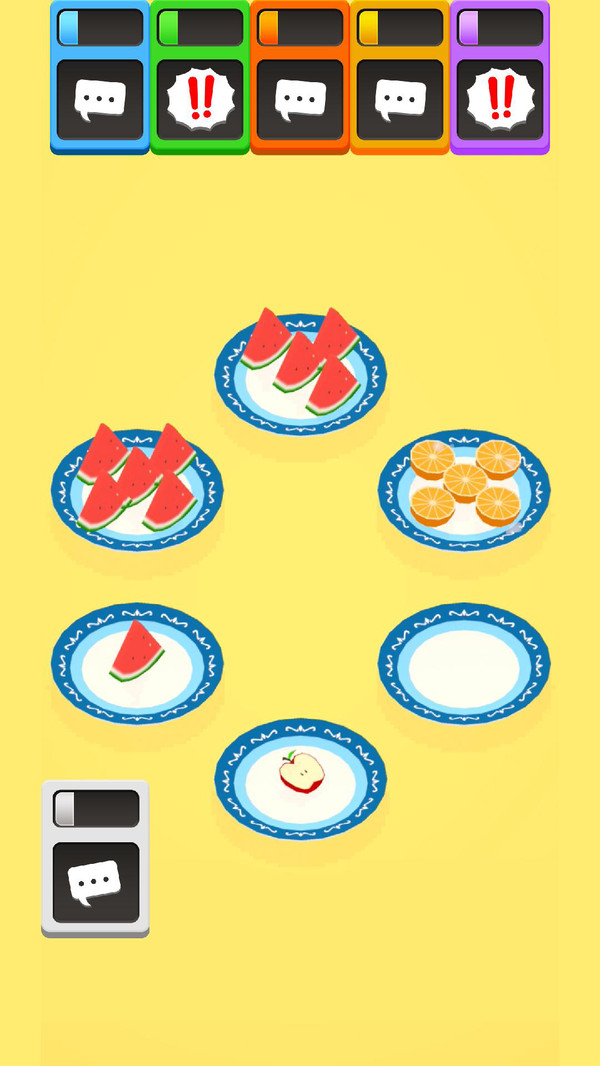The image size is (600, 1066).
Task: Select the plate with six watermelon slices
Action: 137,489
